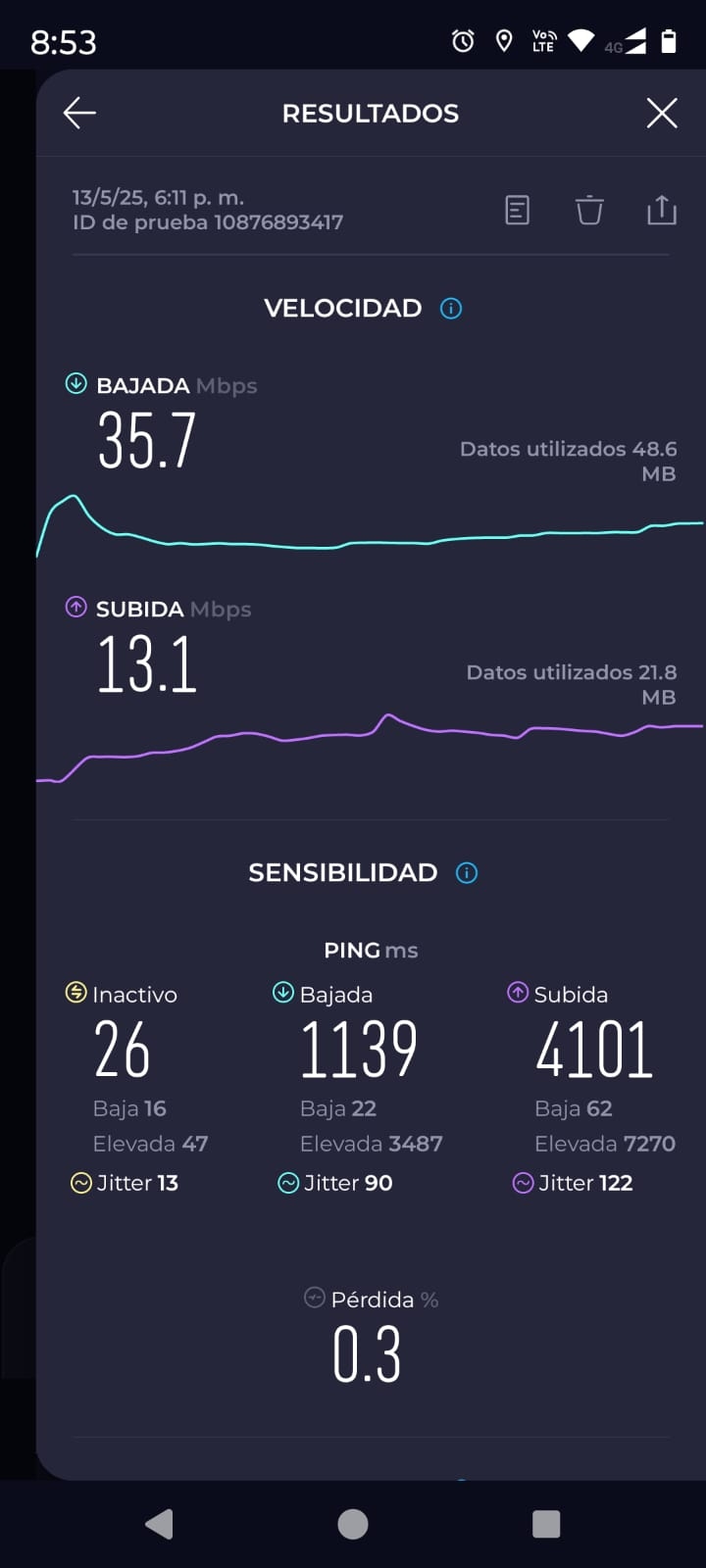Screen dimensions: 706x1568
Task: Tap the system back button
Action: (159, 1524)
